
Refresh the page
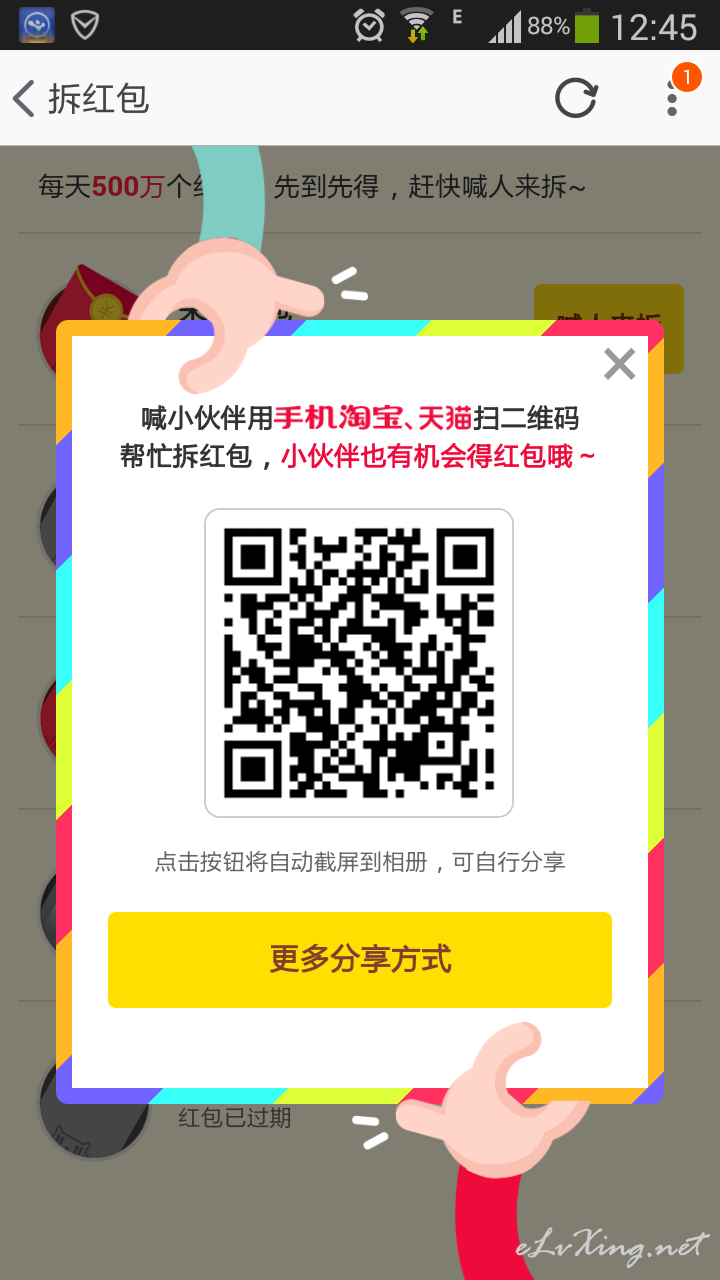[x=576, y=98]
